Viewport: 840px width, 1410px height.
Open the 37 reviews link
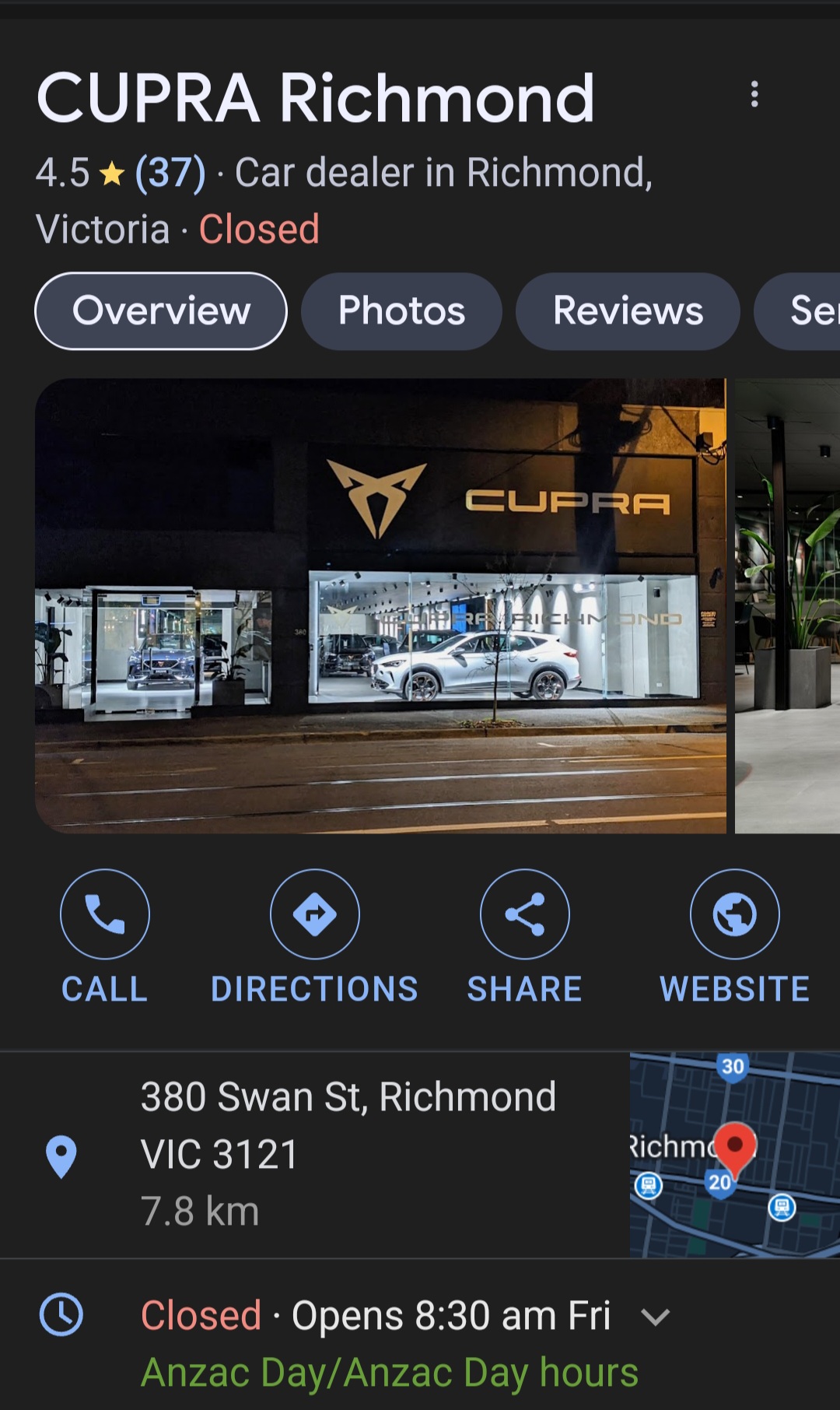pos(170,173)
